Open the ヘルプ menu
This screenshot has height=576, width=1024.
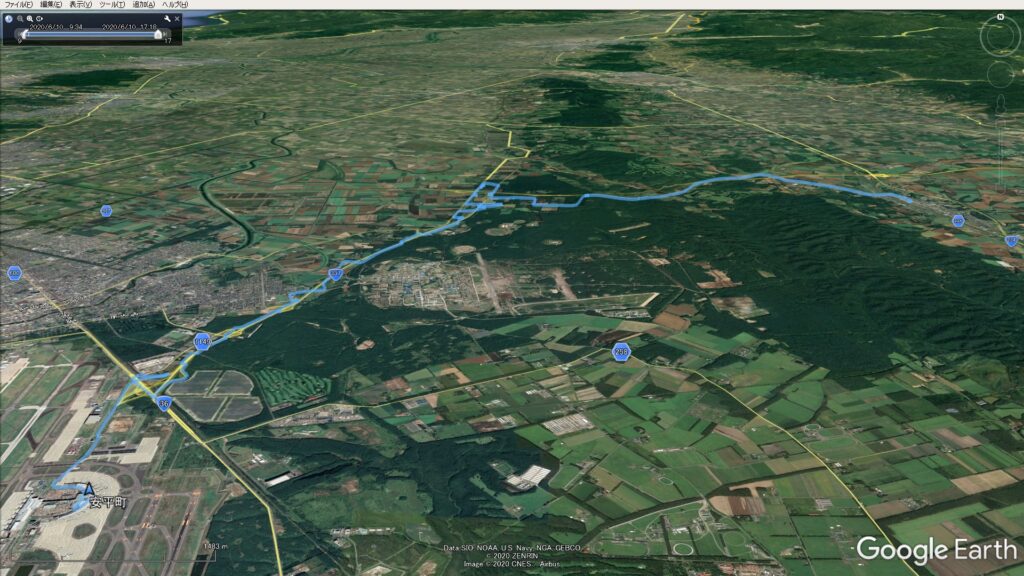pos(175,5)
